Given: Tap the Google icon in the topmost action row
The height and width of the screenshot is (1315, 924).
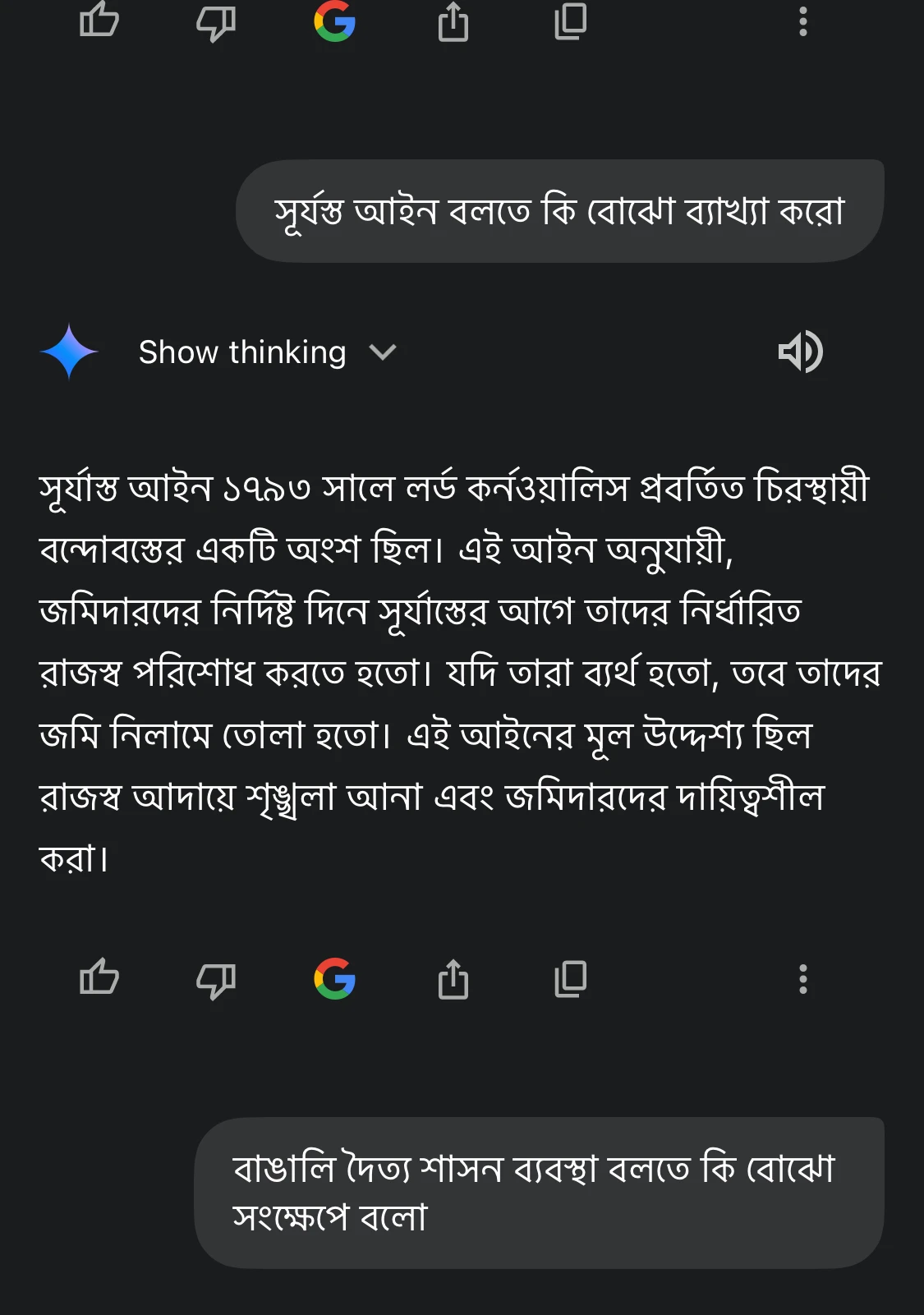Looking at the screenshot, I should tap(335, 21).
